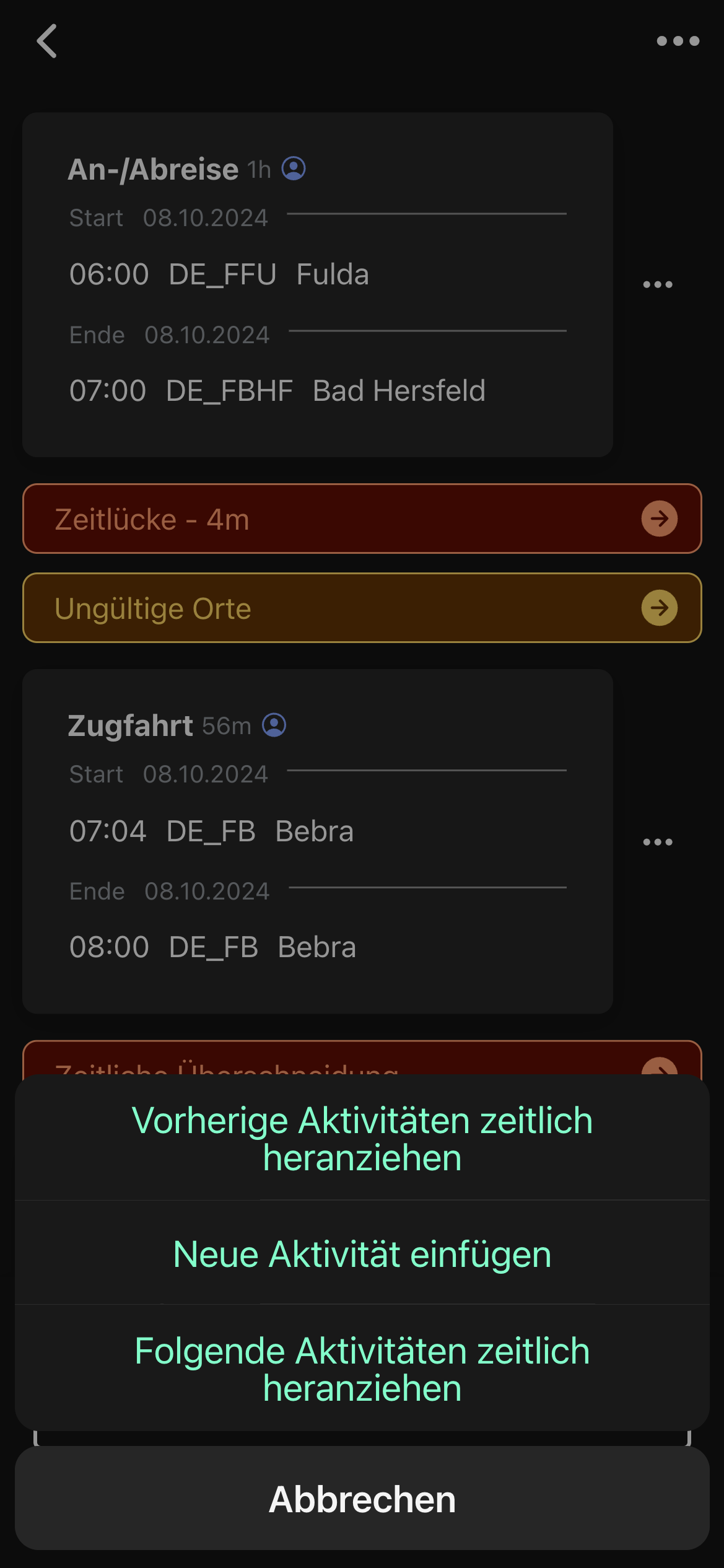Screen dimensions: 724x1568
Task: Select Vorherige Aktivitäten zeitlich heranziehen
Action: coord(362,1139)
